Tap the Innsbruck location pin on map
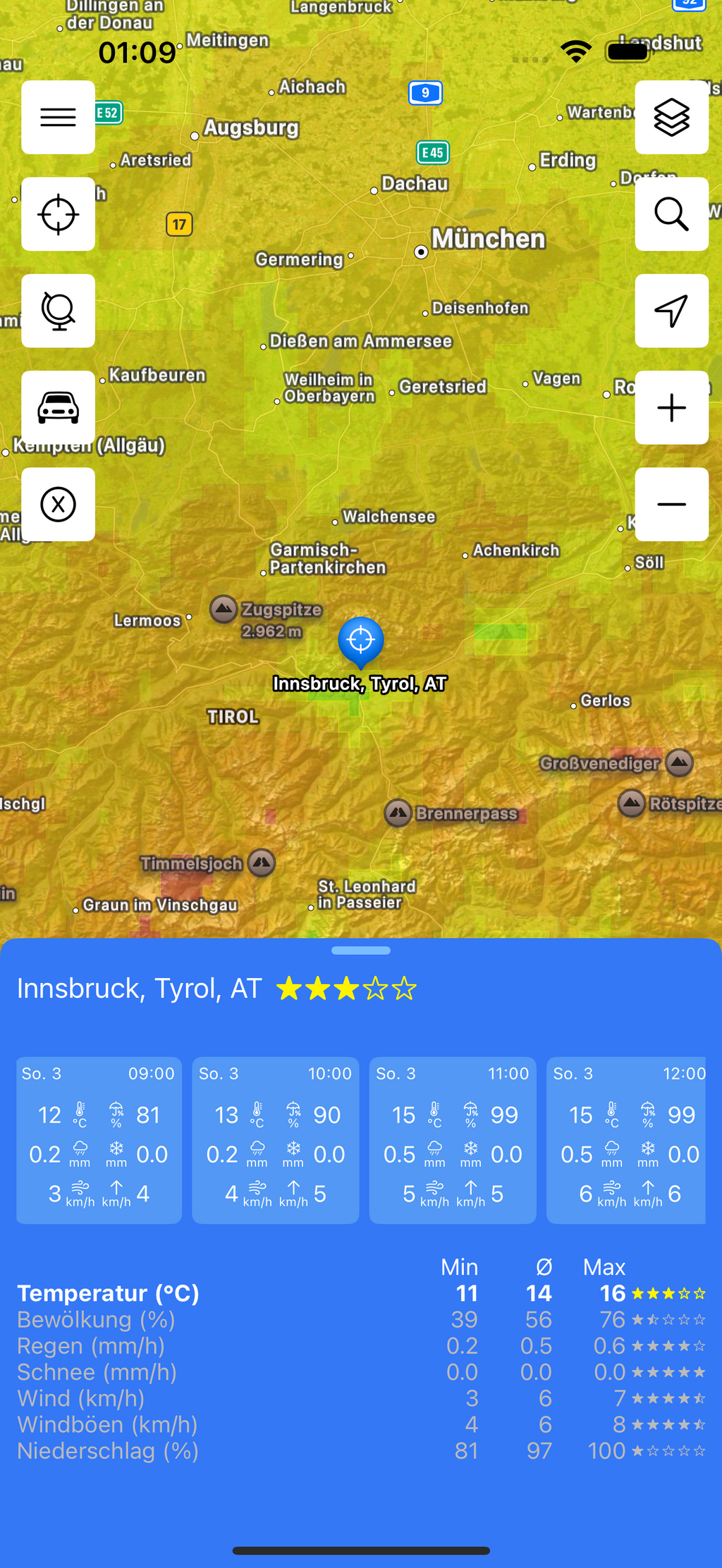722x1568 pixels. pos(360,641)
